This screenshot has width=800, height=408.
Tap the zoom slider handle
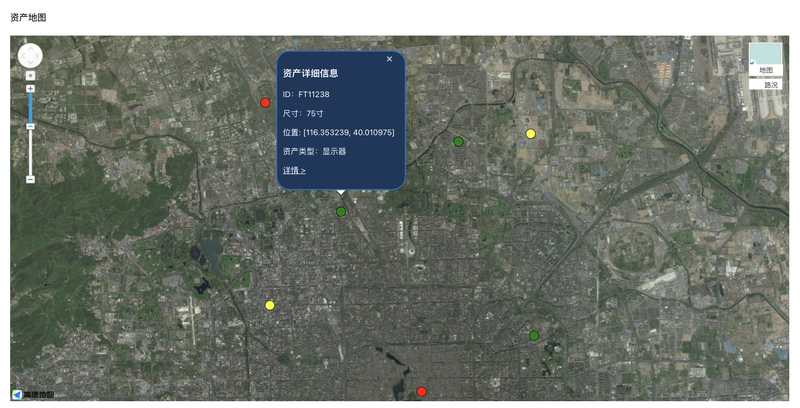[x=31, y=126]
